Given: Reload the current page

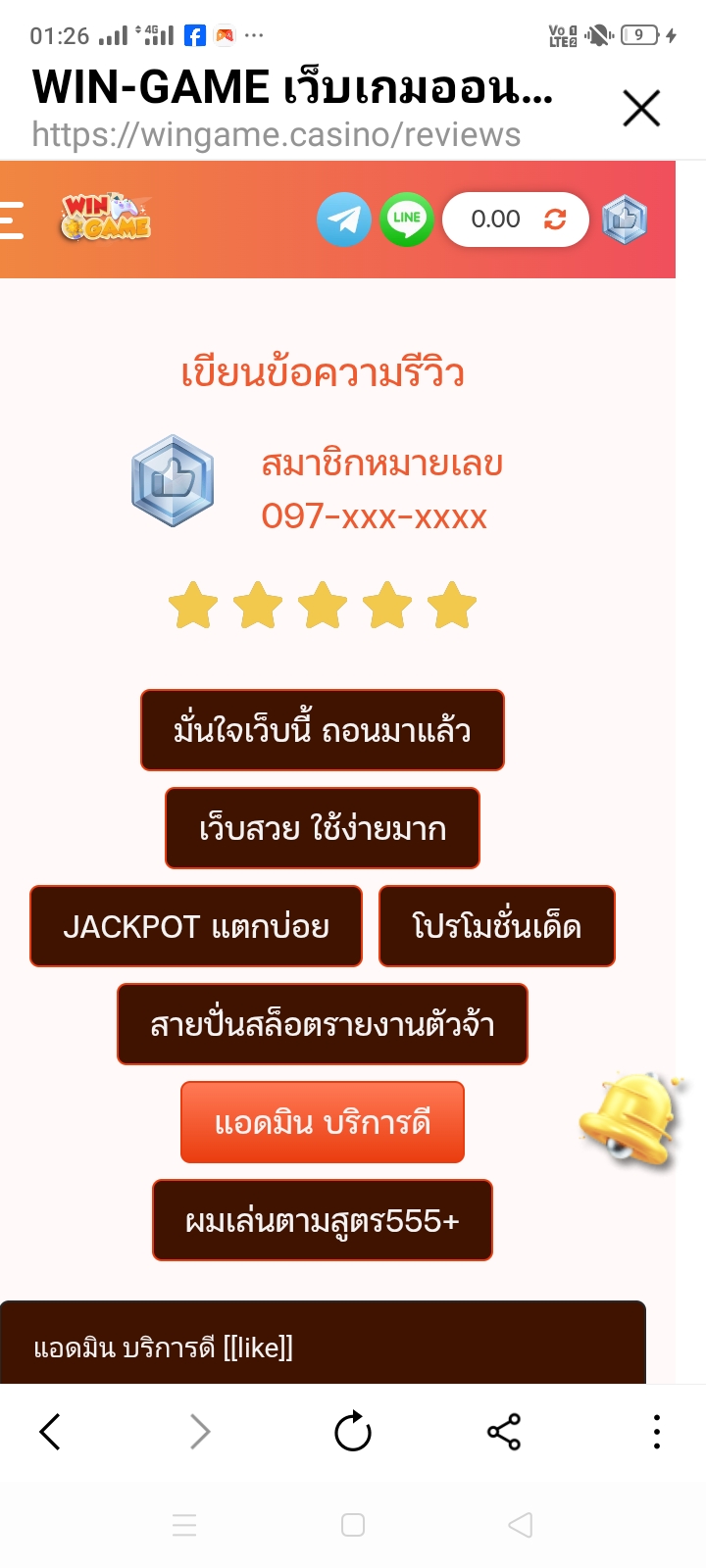Looking at the screenshot, I should pyautogui.click(x=353, y=1432).
